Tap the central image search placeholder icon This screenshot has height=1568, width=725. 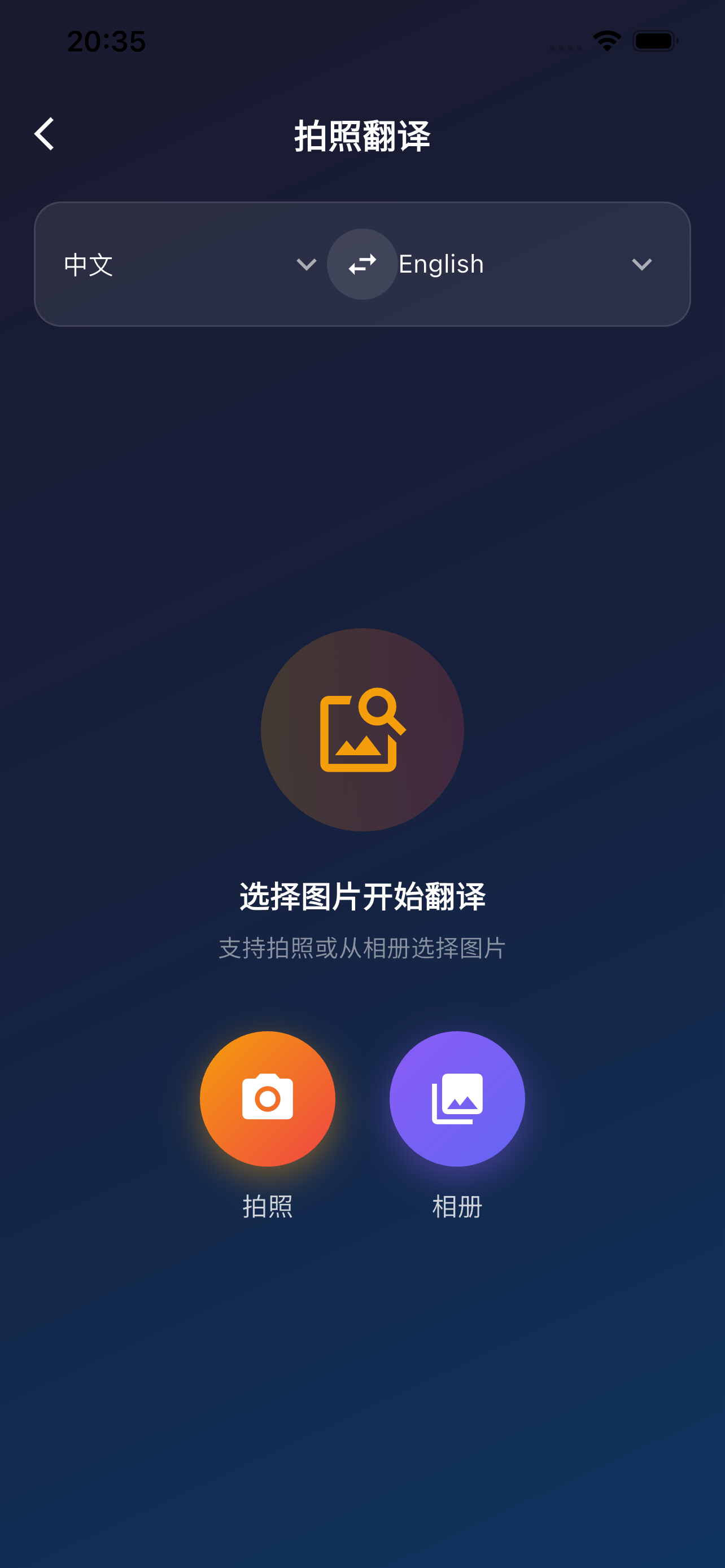(x=361, y=730)
